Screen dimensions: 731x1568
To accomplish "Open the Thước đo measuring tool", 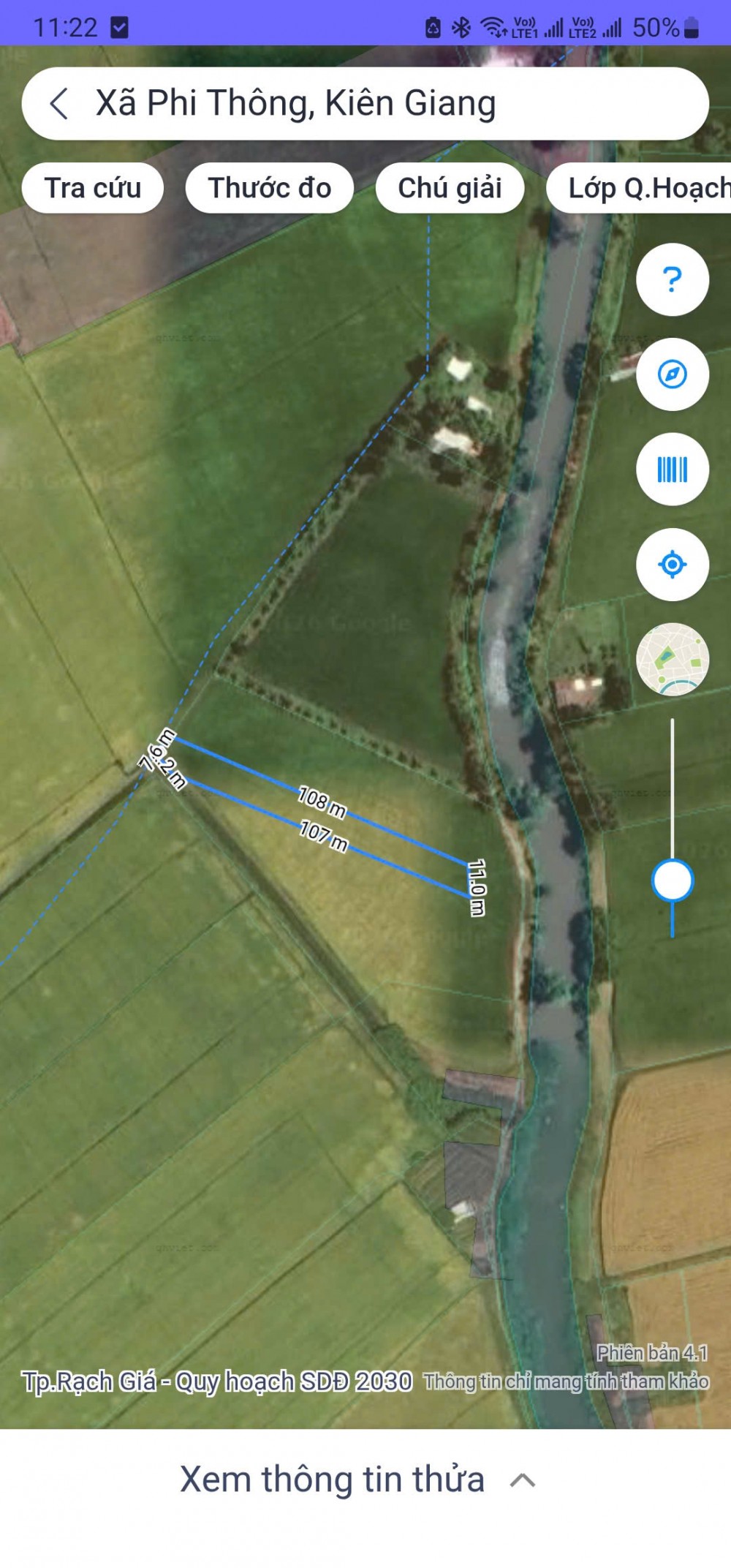I will [270, 188].
